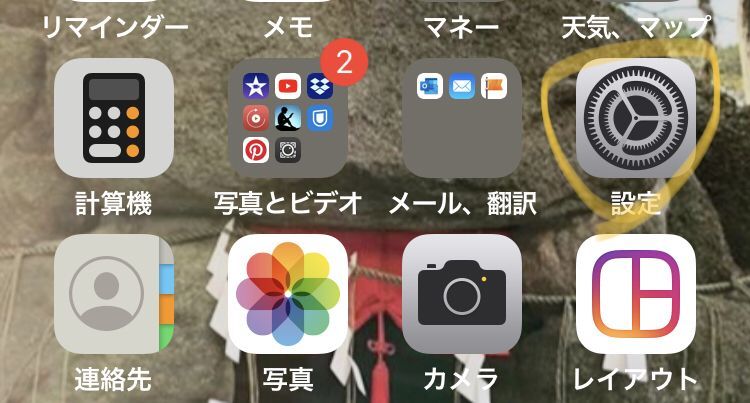Open the 写真とビデオ folder
The height and width of the screenshot is (403, 750).
click(x=288, y=118)
